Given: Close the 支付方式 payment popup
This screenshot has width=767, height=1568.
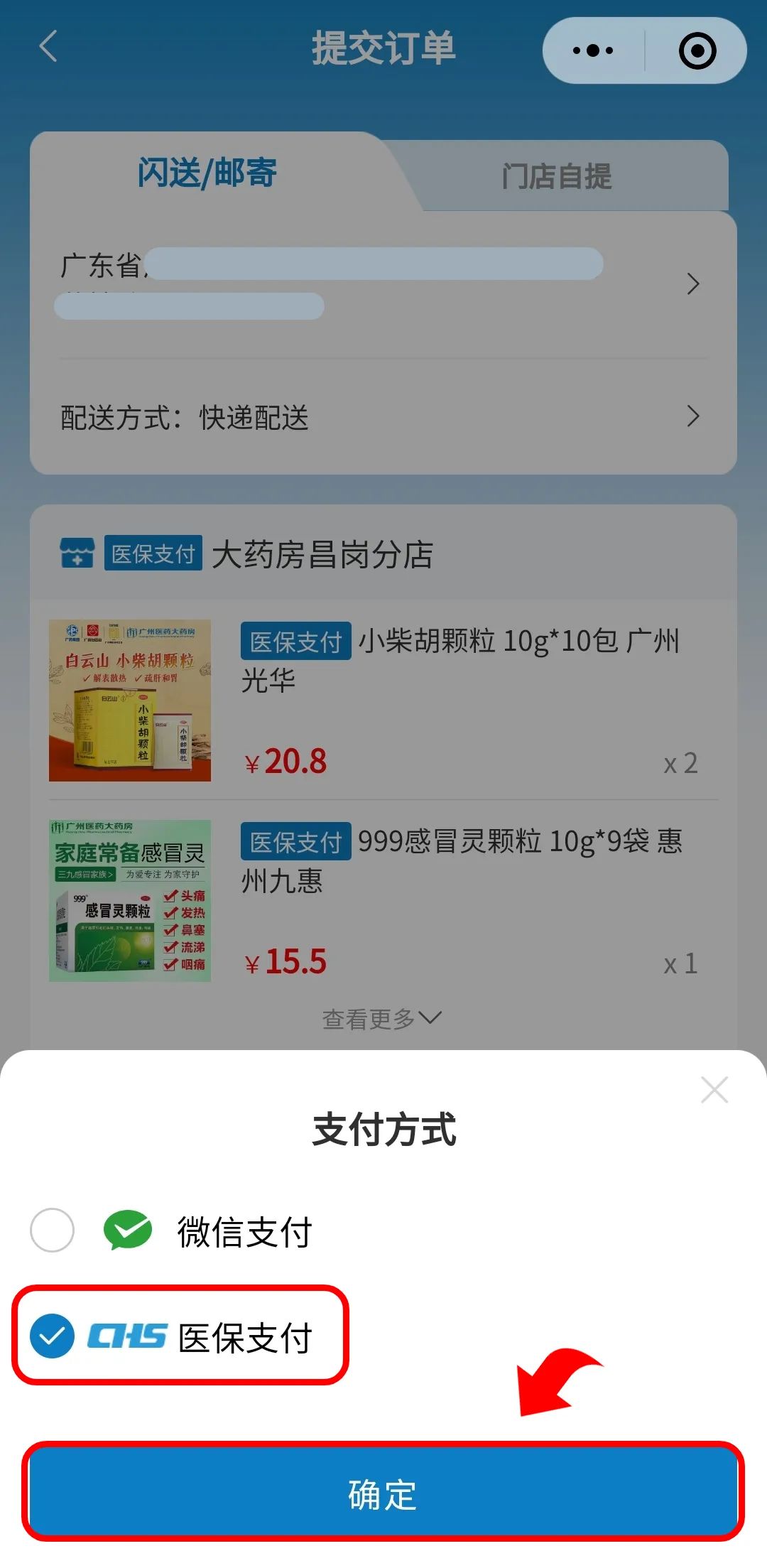Looking at the screenshot, I should [x=714, y=1091].
